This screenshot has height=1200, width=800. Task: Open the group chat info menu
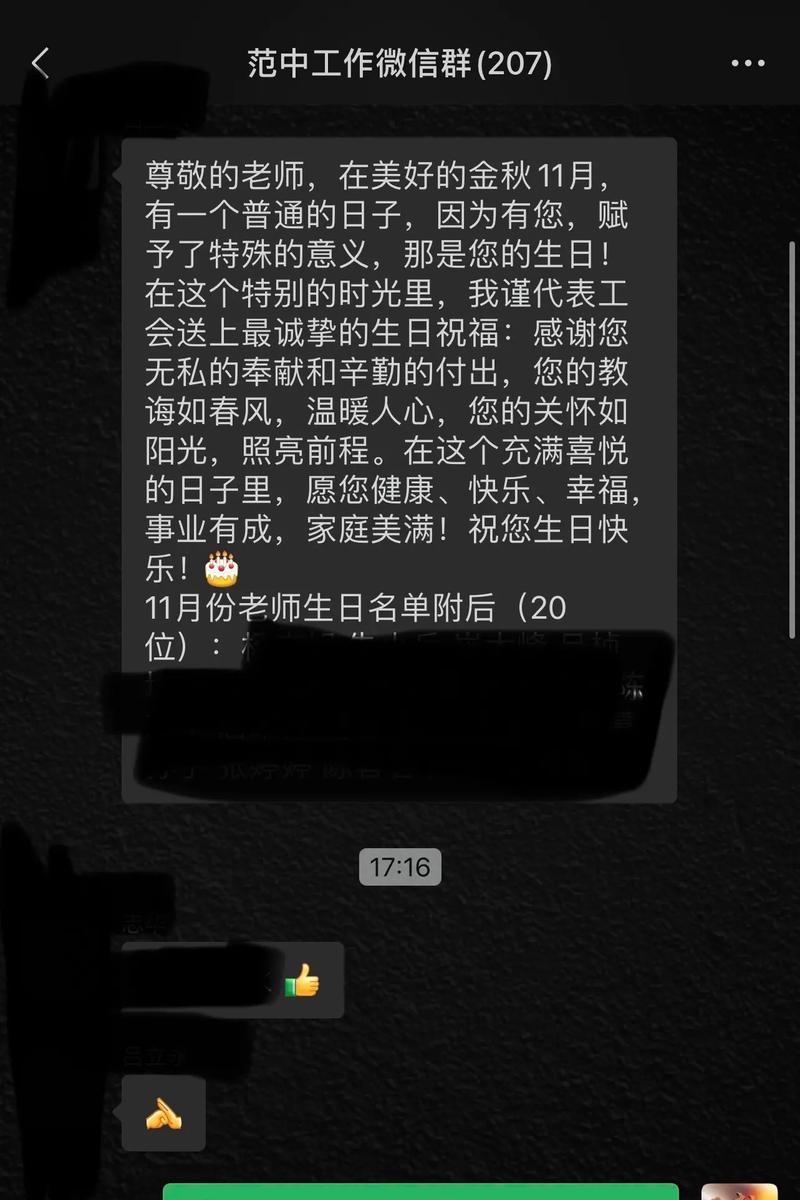point(747,64)
